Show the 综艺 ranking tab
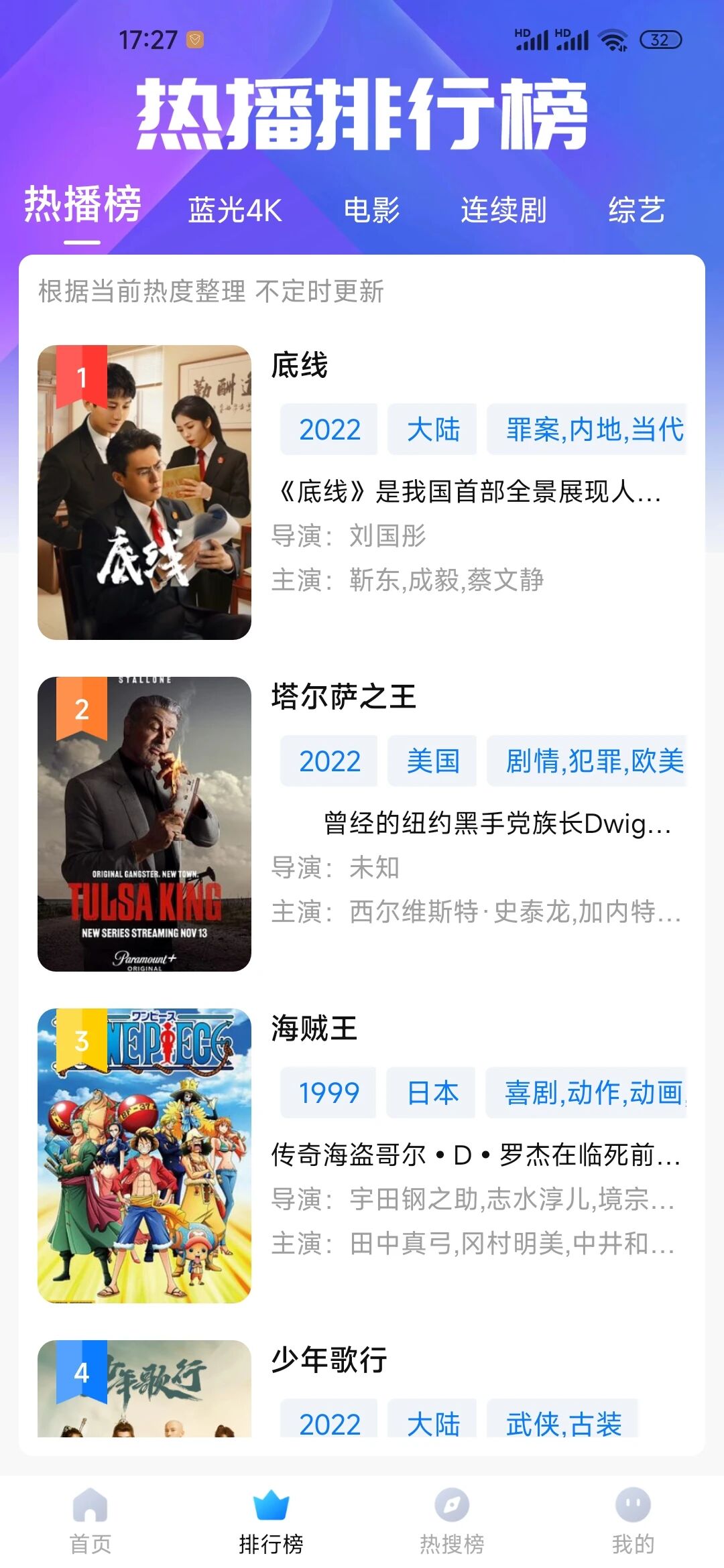 [636, 210]
